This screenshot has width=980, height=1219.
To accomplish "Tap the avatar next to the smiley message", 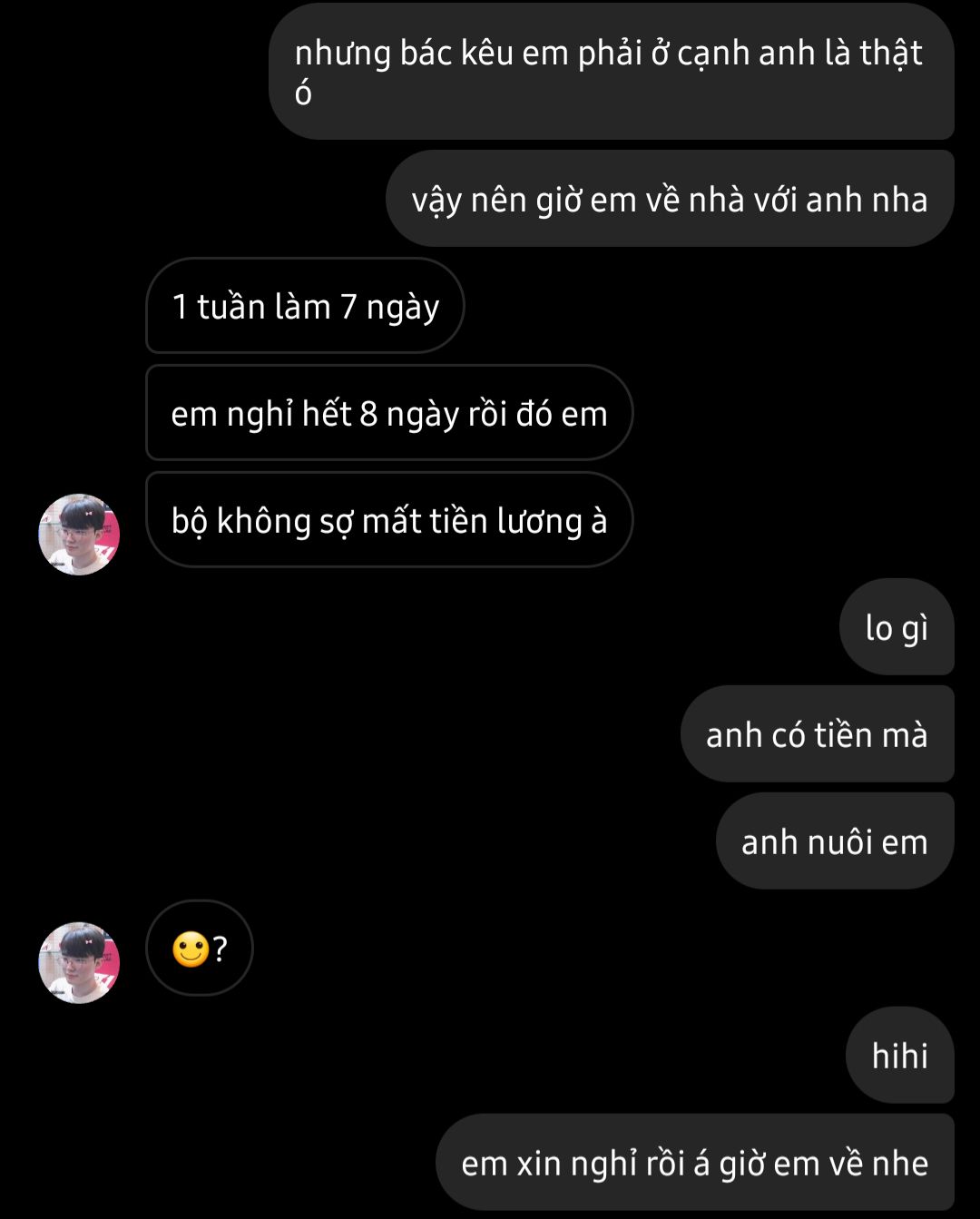I will [79, 963].
